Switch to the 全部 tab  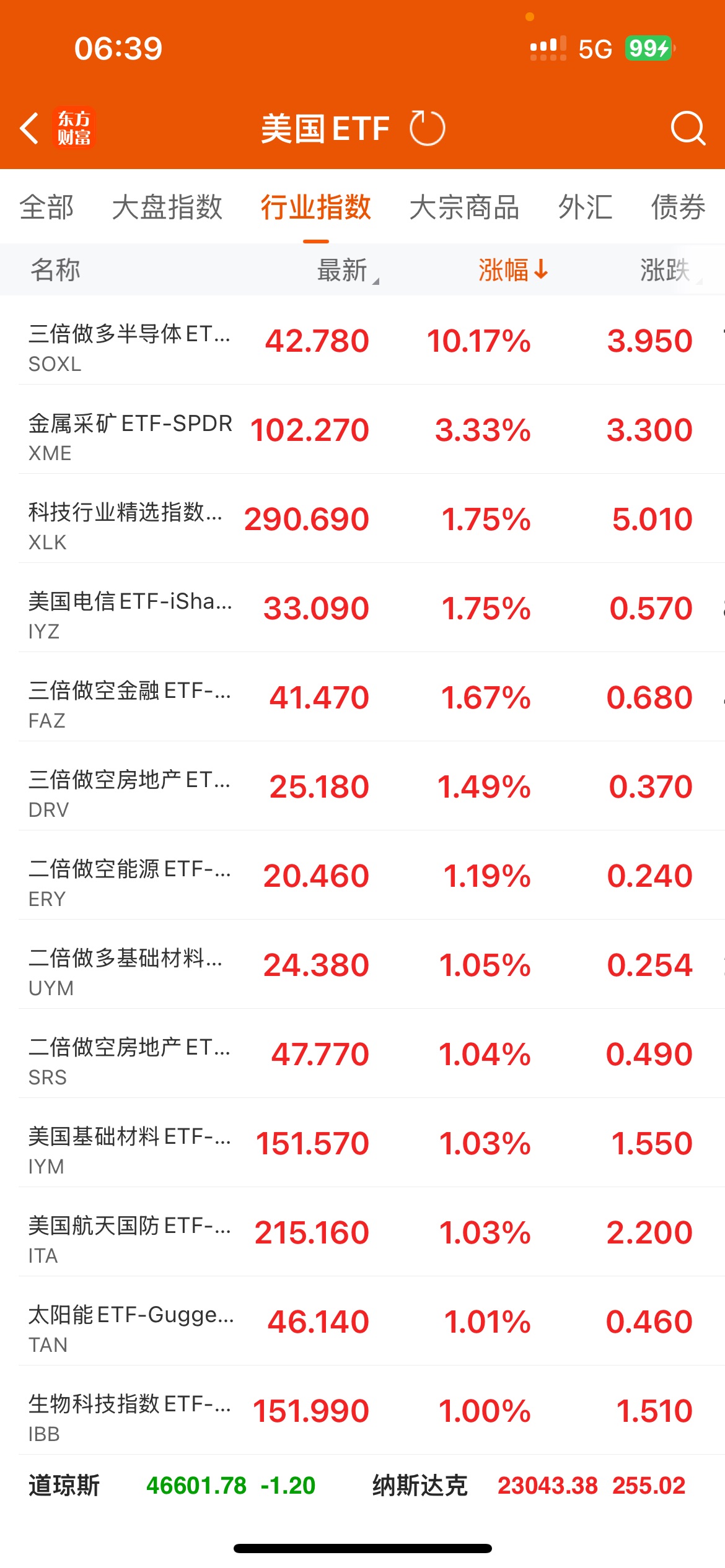[x=46, y=207]
